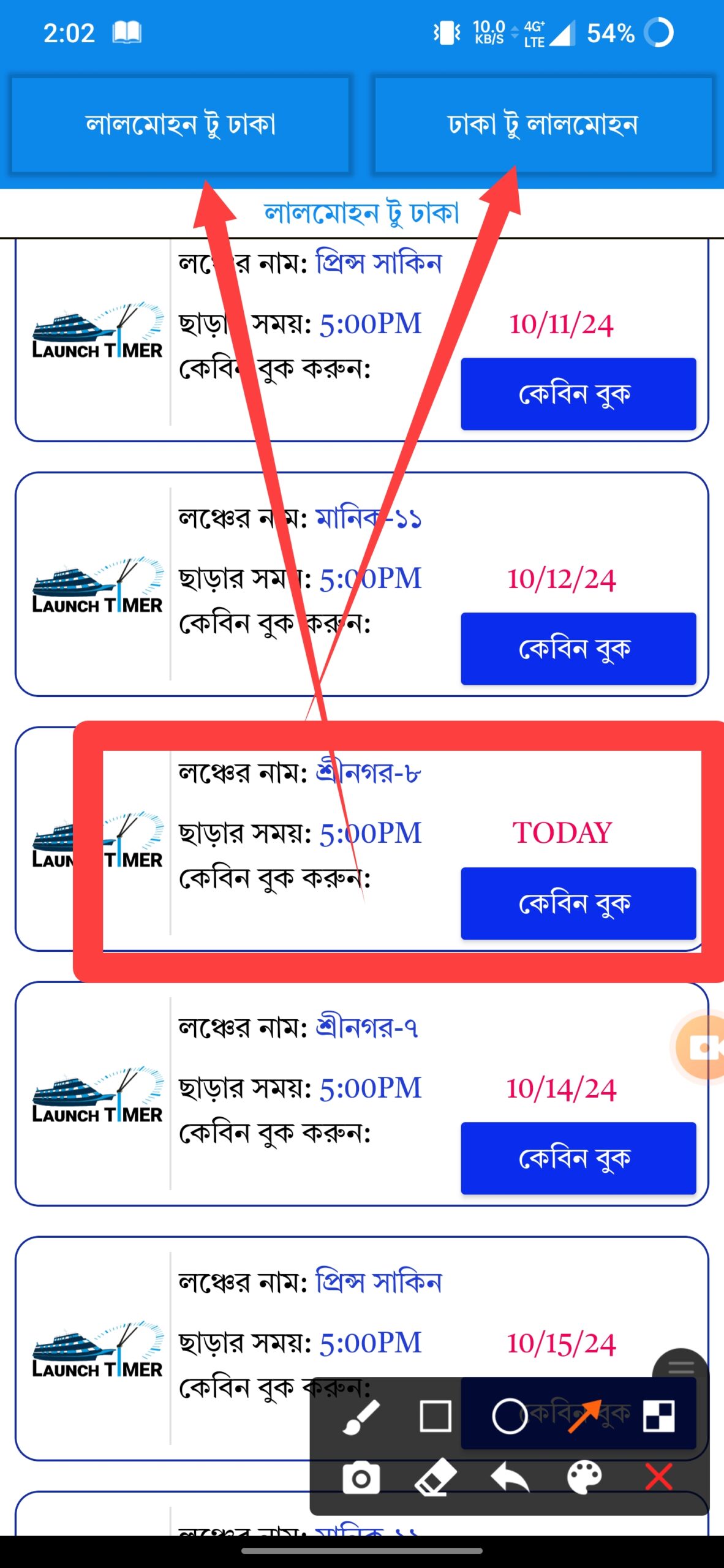Choose the brush drawing tool

pos(361,1417)
